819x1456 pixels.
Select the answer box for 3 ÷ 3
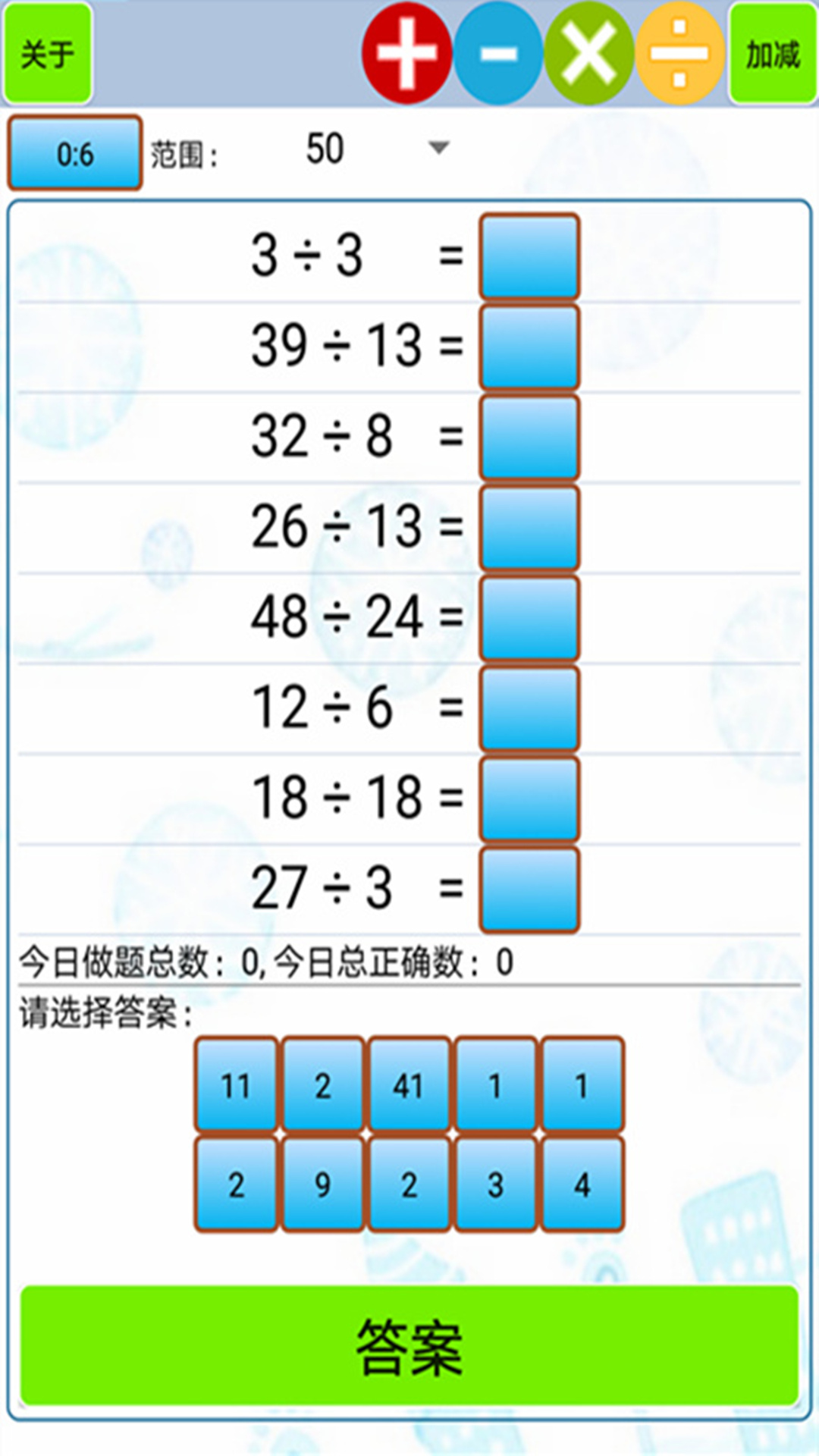tap(529, 256)
